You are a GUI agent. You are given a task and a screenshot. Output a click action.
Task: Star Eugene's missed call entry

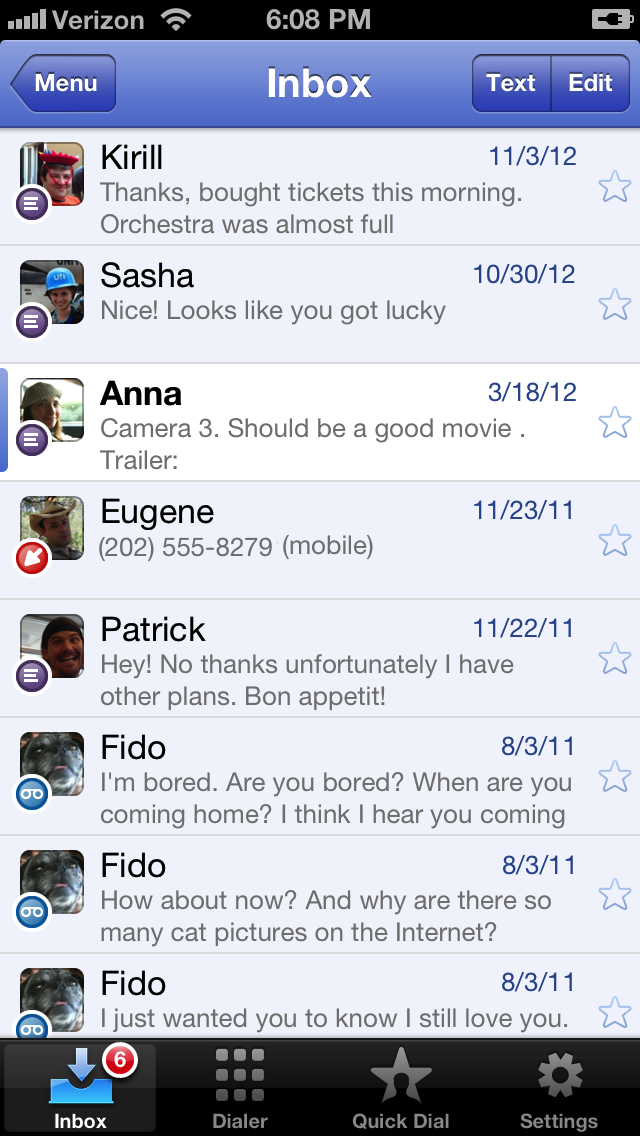point(615,541)
